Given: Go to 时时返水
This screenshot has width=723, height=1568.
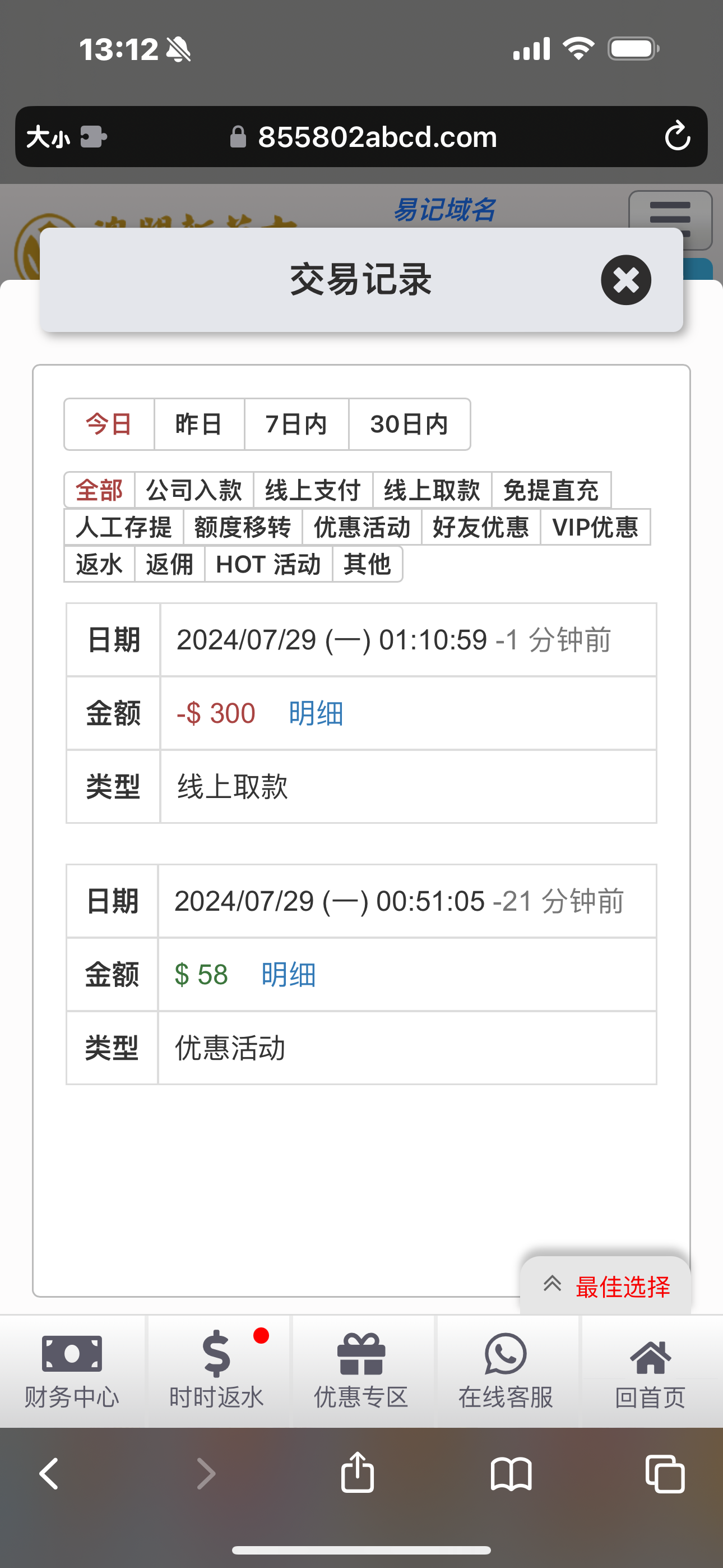Looking at the screenshot, I should click(217, 1371).
